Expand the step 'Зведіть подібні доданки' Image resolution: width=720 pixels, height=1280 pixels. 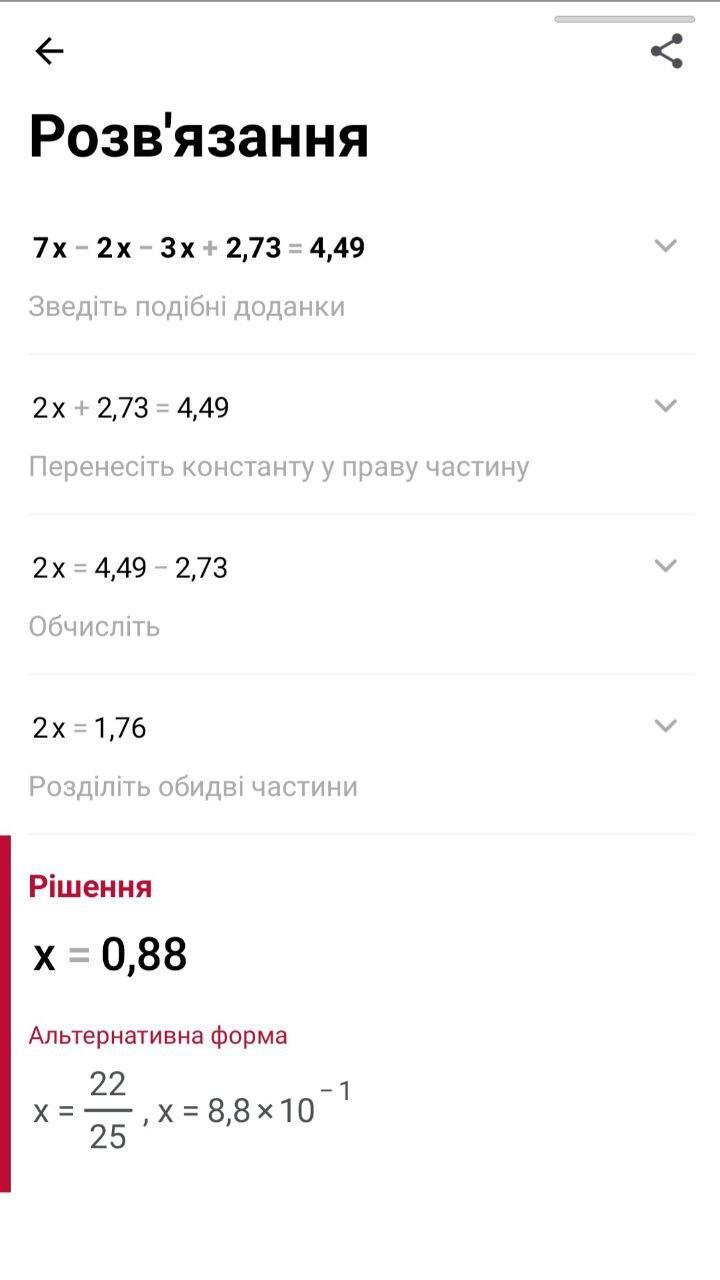665,246
